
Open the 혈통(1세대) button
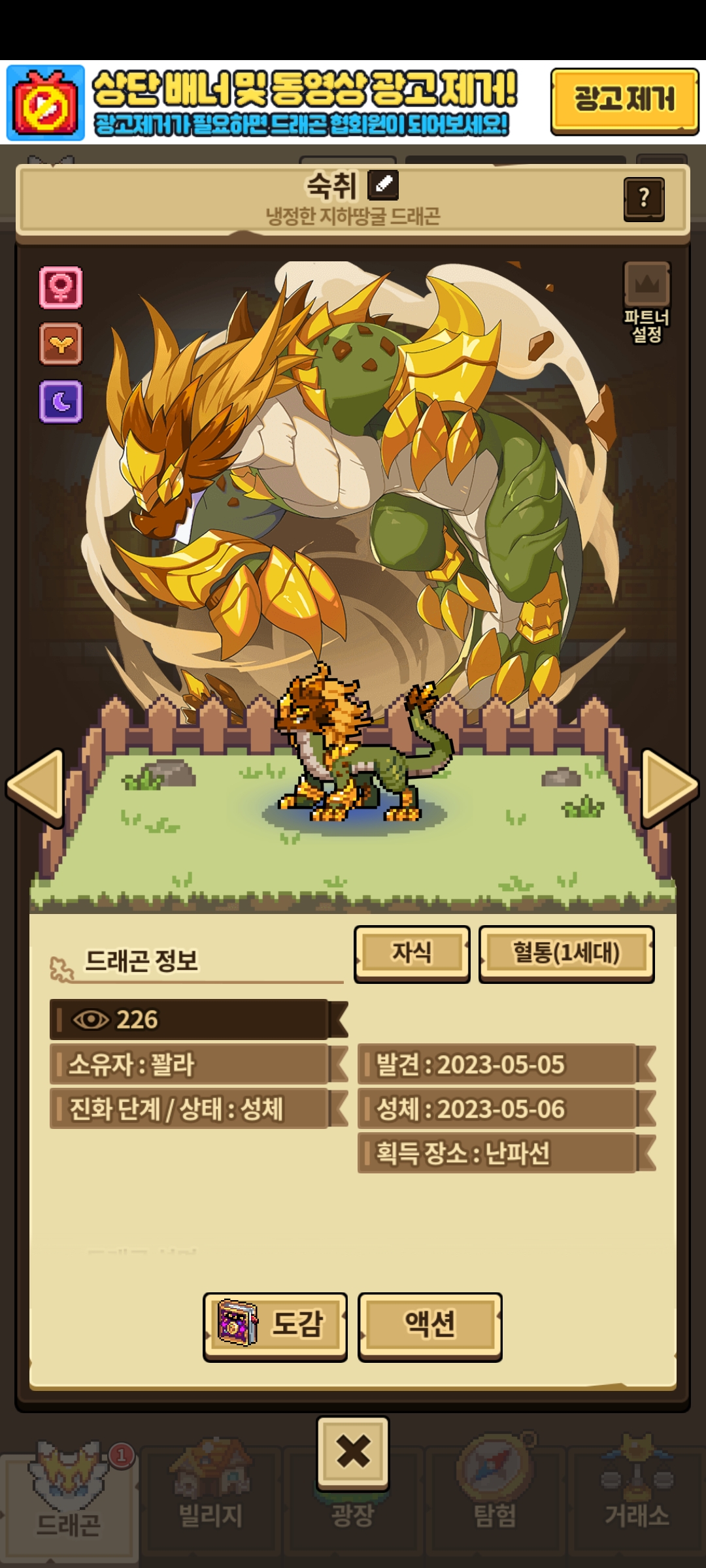click(566, 953)
